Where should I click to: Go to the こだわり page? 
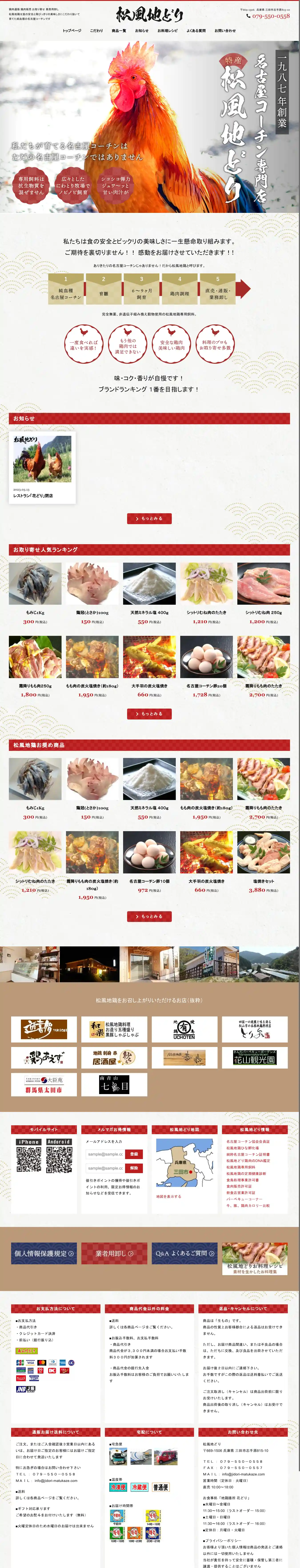coord(97,30)
